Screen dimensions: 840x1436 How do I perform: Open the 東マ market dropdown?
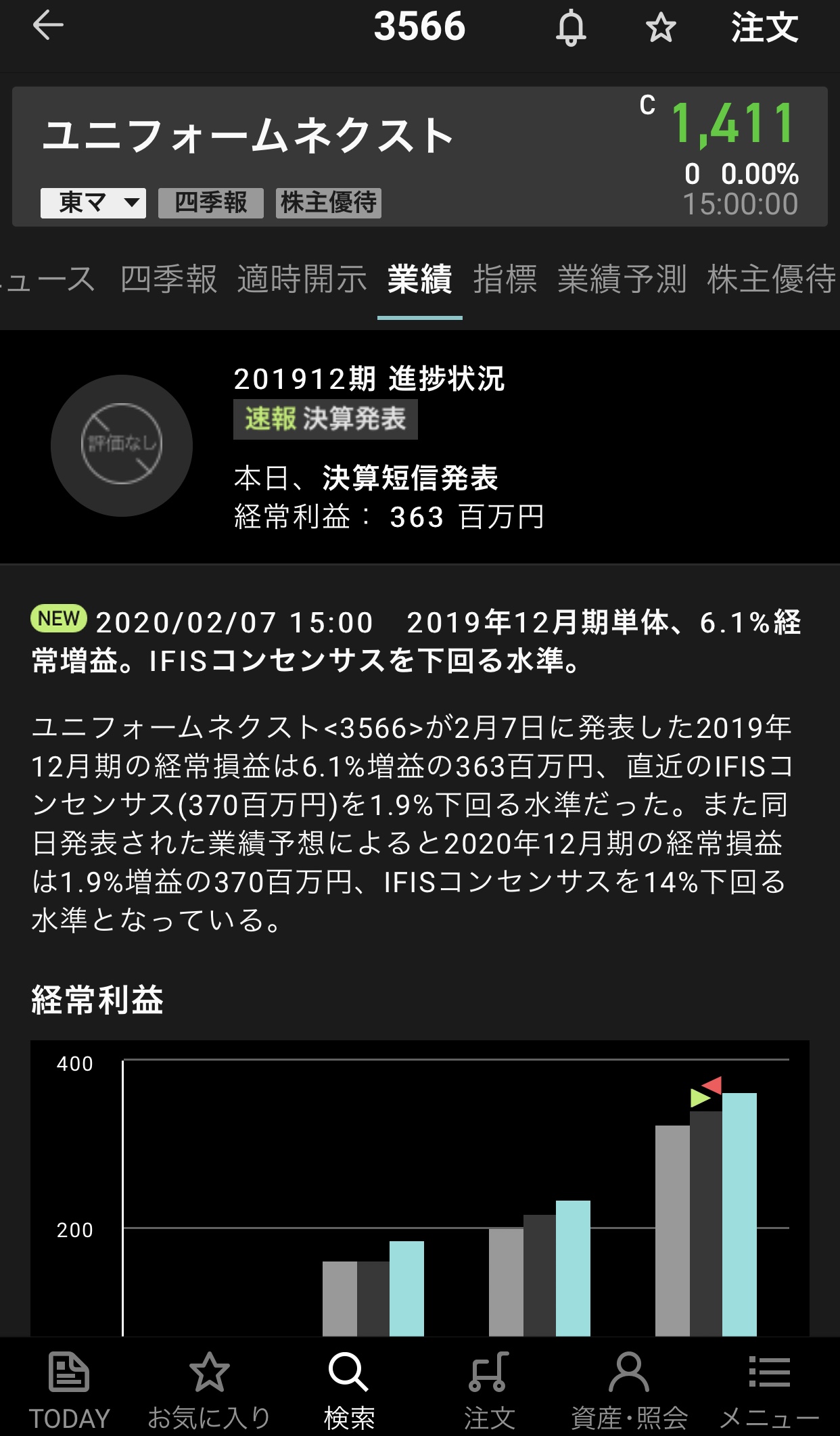pos(93,203)
